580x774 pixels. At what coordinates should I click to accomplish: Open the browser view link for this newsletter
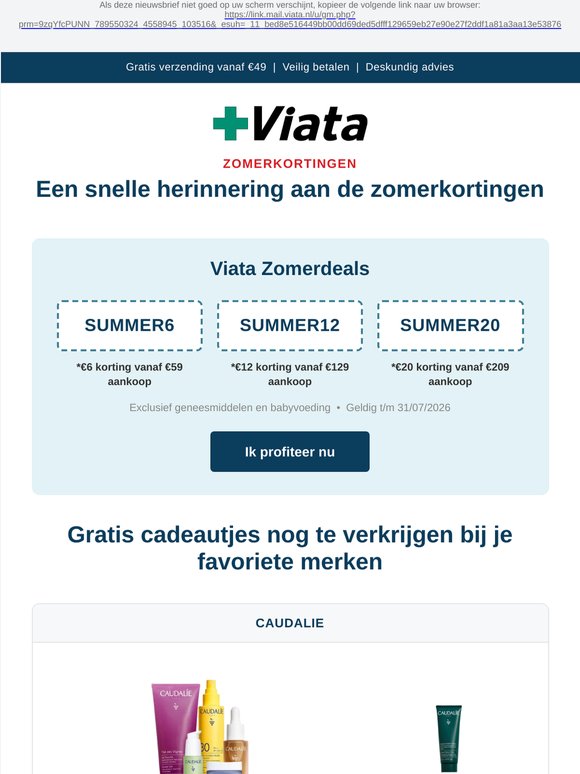(290, 19)
